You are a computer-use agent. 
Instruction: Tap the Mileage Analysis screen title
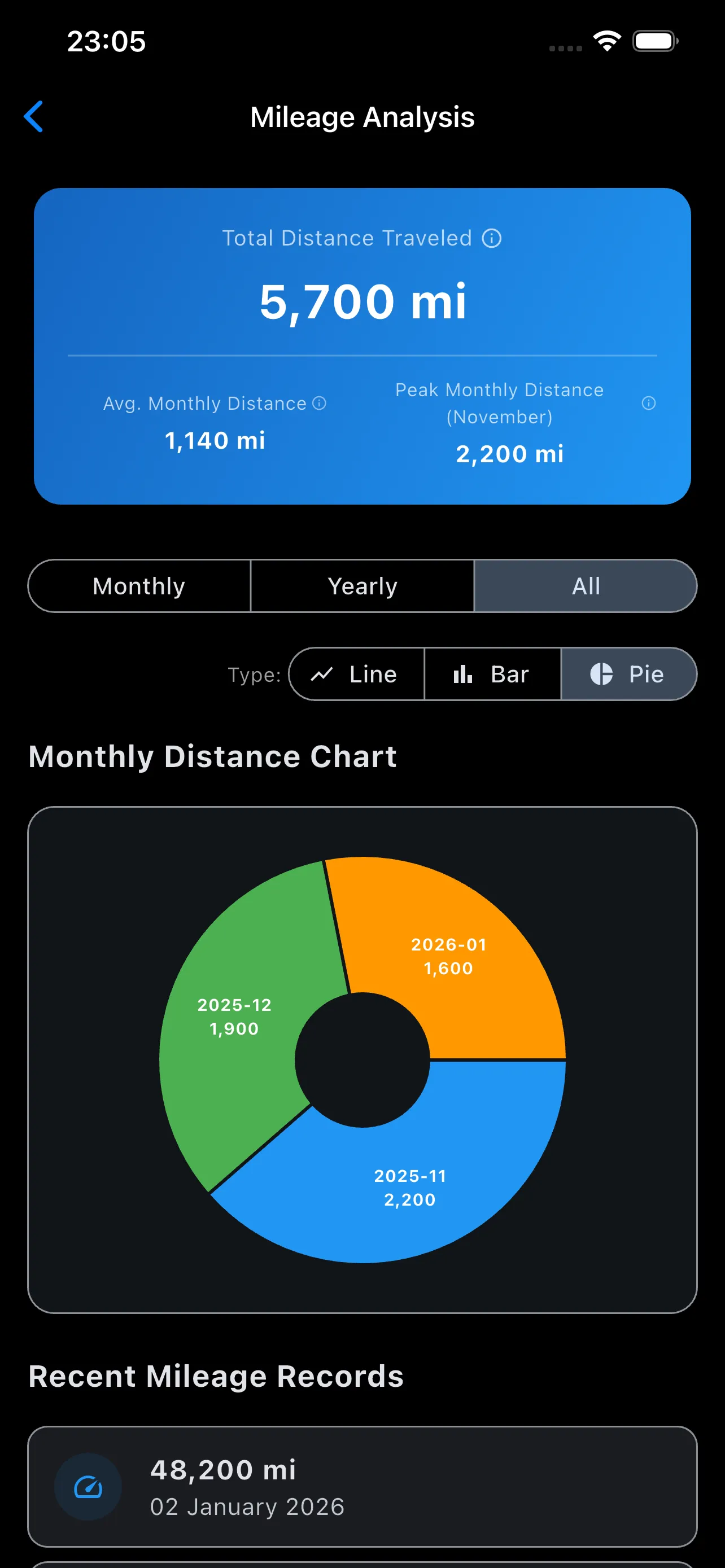coord(362,117)
